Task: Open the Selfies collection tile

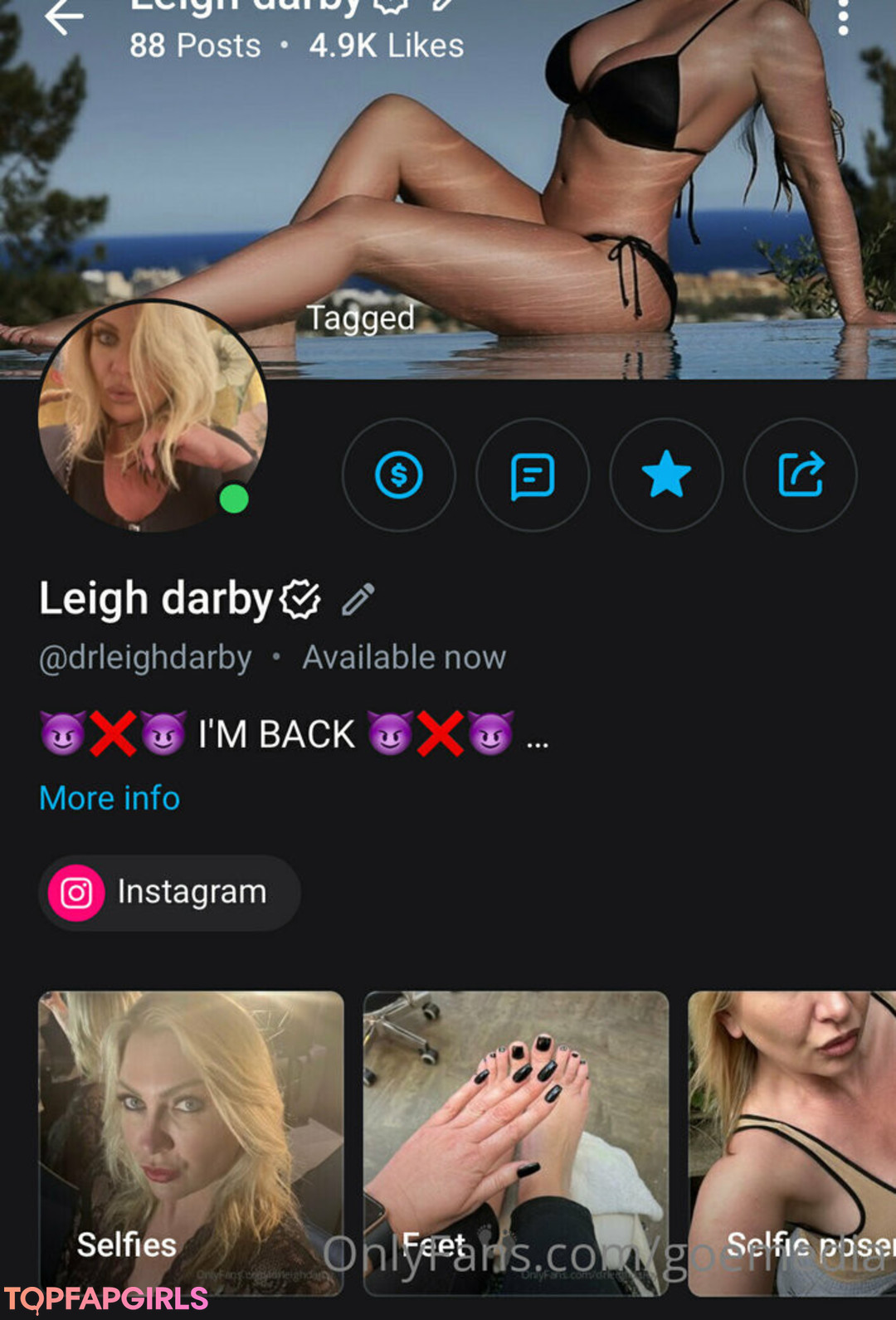Action: click(x=191, y=1143)
